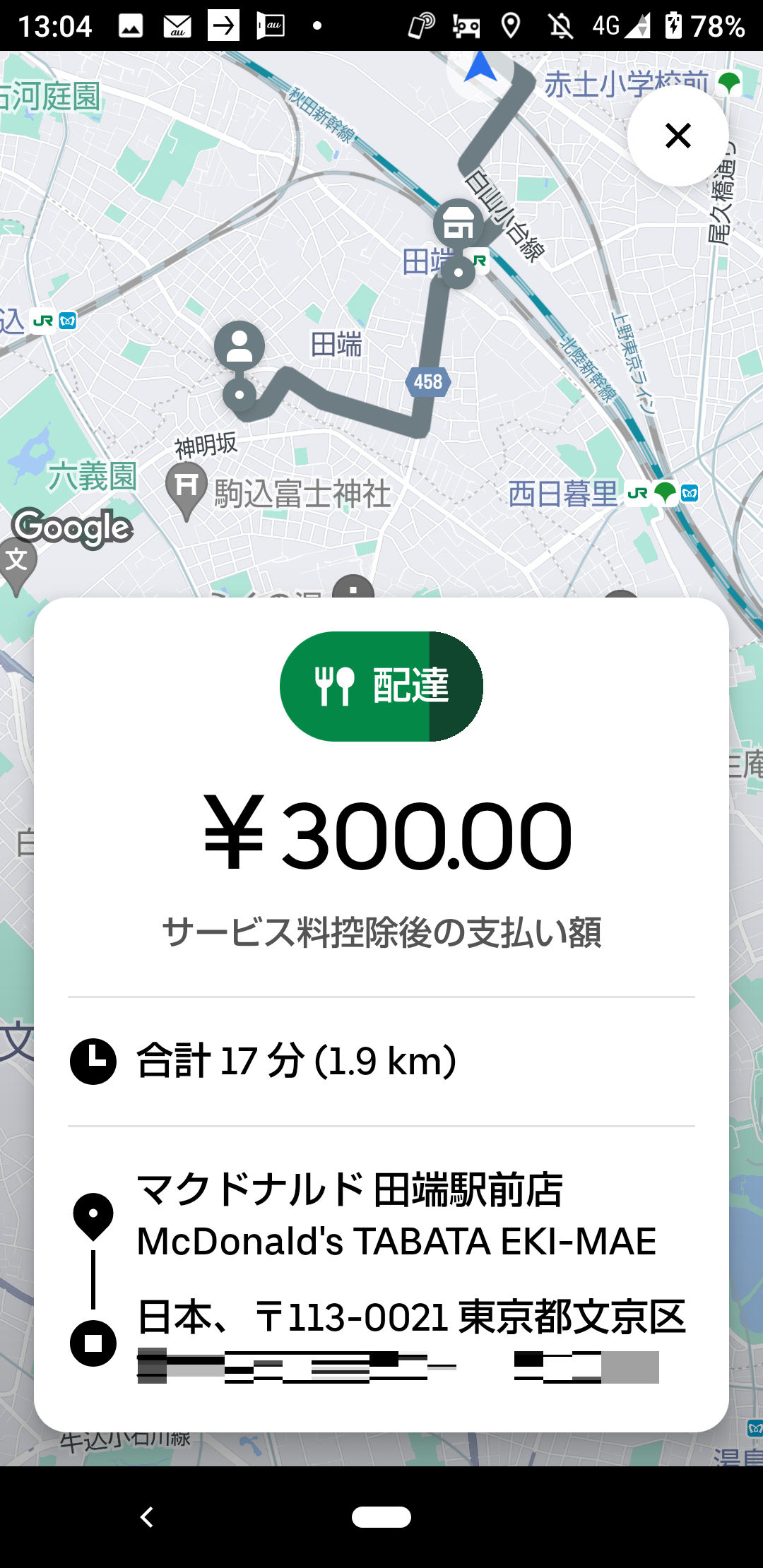This screenshot has height=1568, width=763.
Task: Dismiss the delivery request with X
Action: [678, 136]
